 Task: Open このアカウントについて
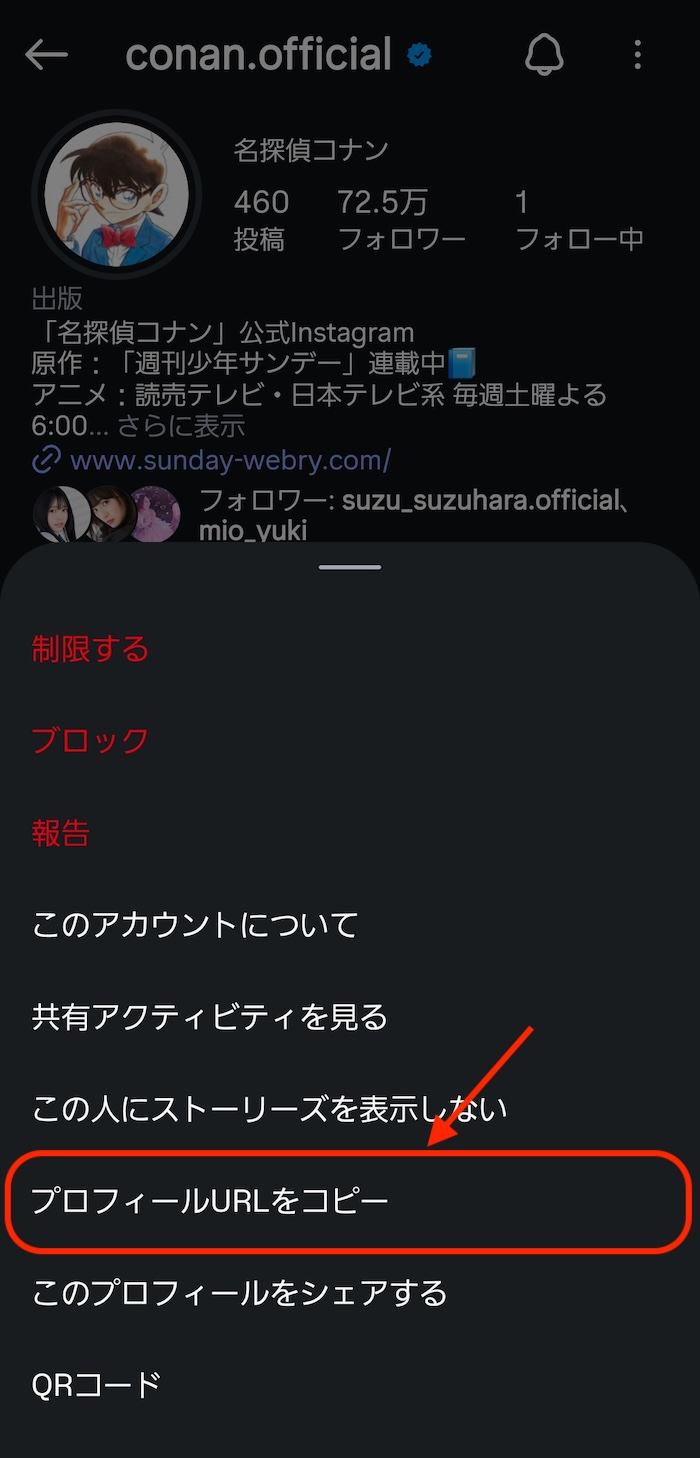click(195, 925)
